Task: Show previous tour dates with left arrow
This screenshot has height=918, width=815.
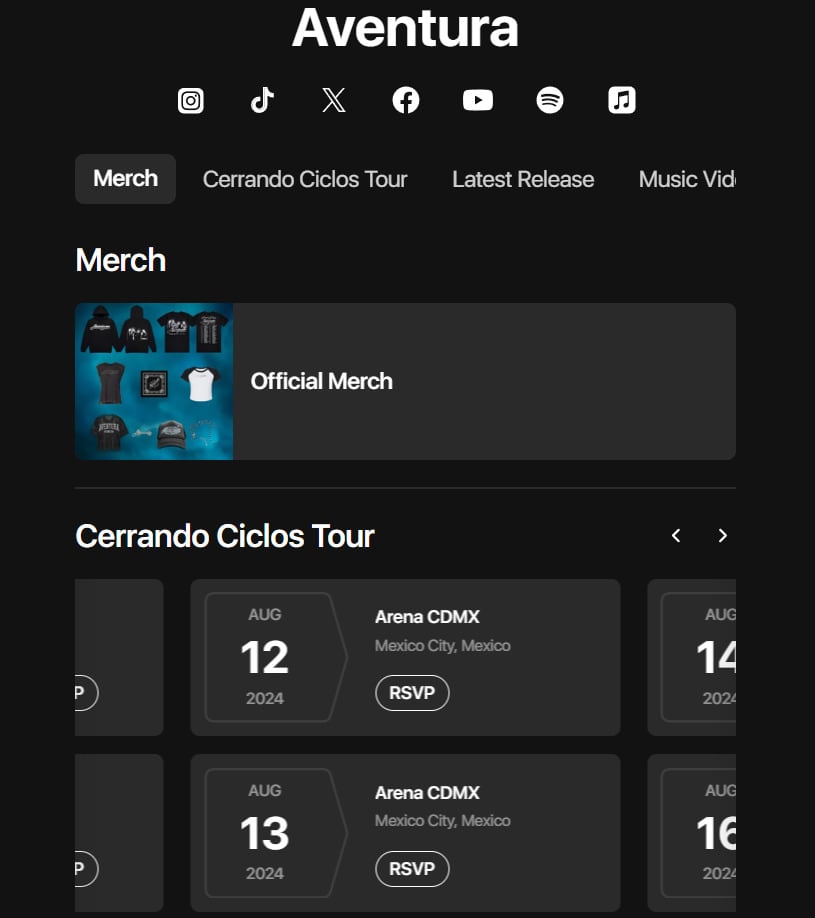Action: (676, 536)
